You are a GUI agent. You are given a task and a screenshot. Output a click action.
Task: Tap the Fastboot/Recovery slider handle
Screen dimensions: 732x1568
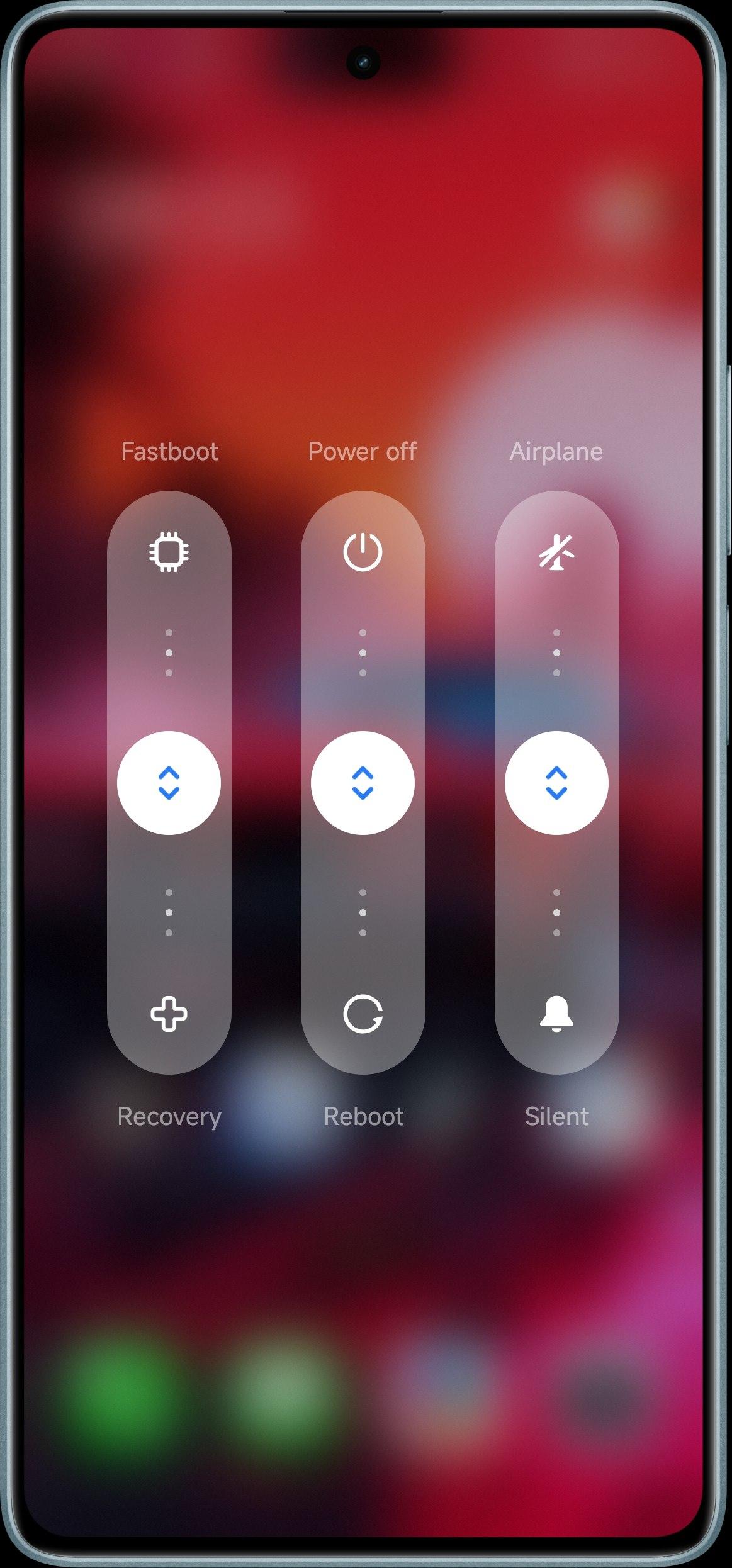coord(169,783)
